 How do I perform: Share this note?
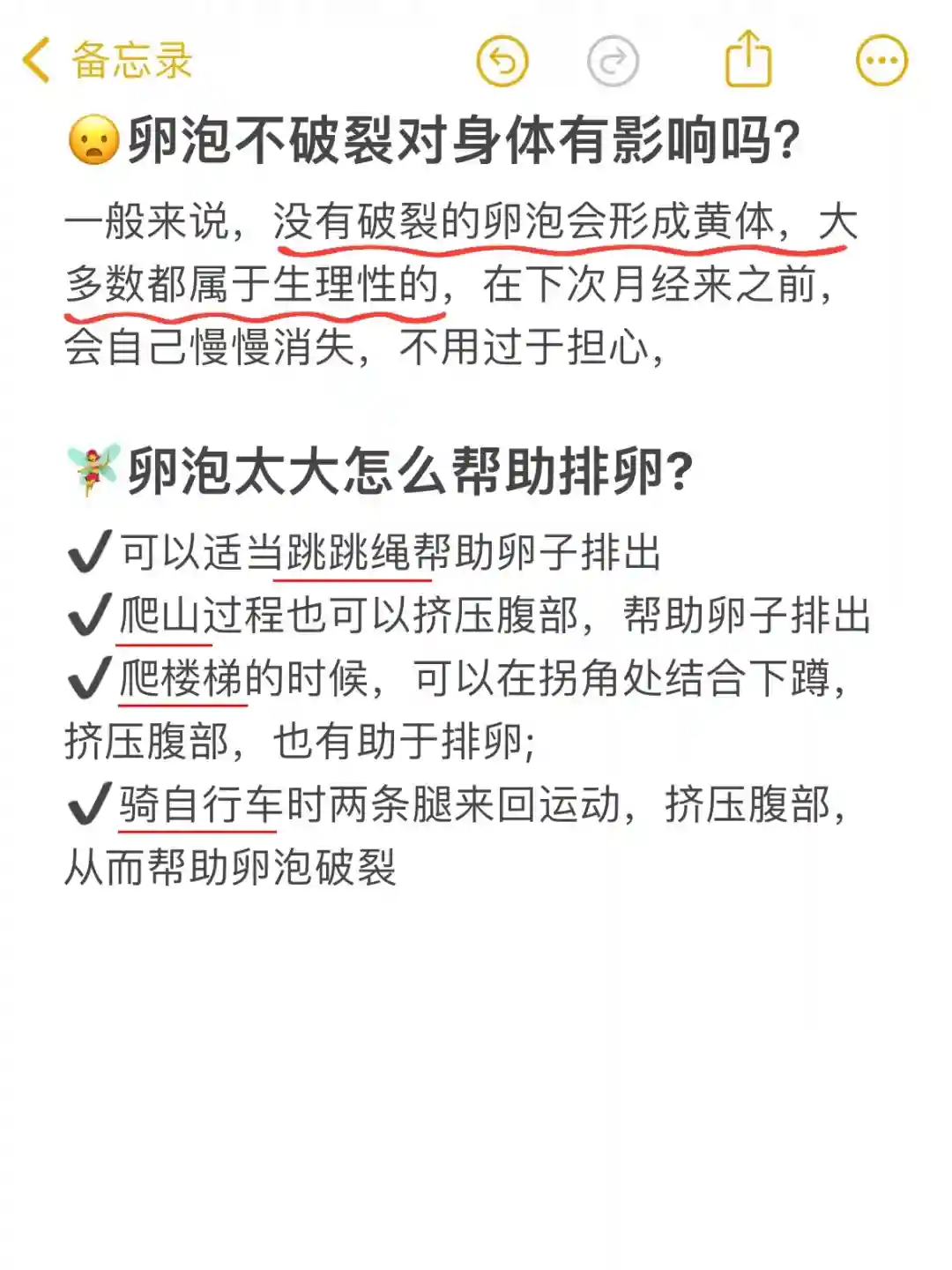point(748,59)
